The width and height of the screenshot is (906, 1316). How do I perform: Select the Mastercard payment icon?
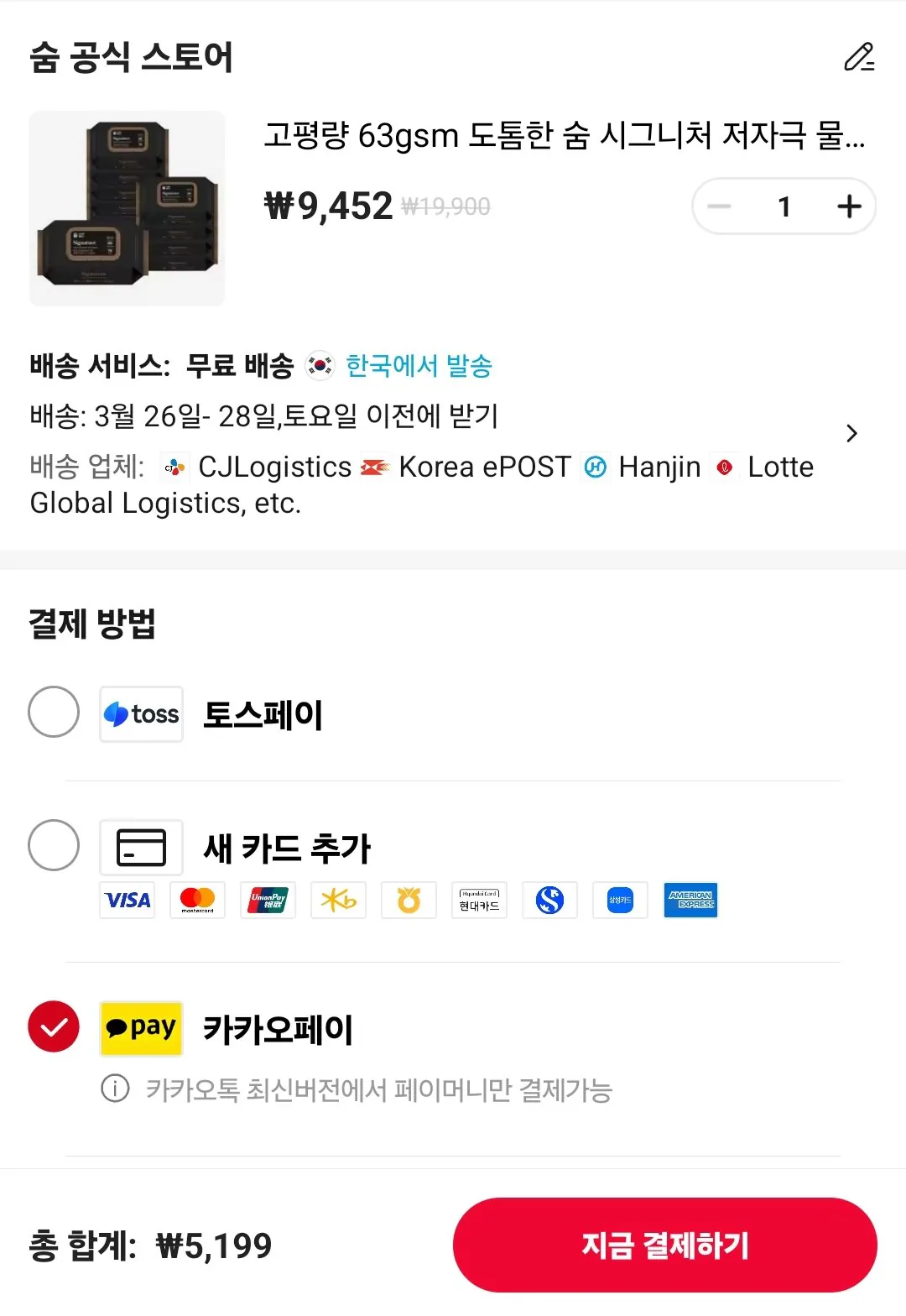coord(197,900)
